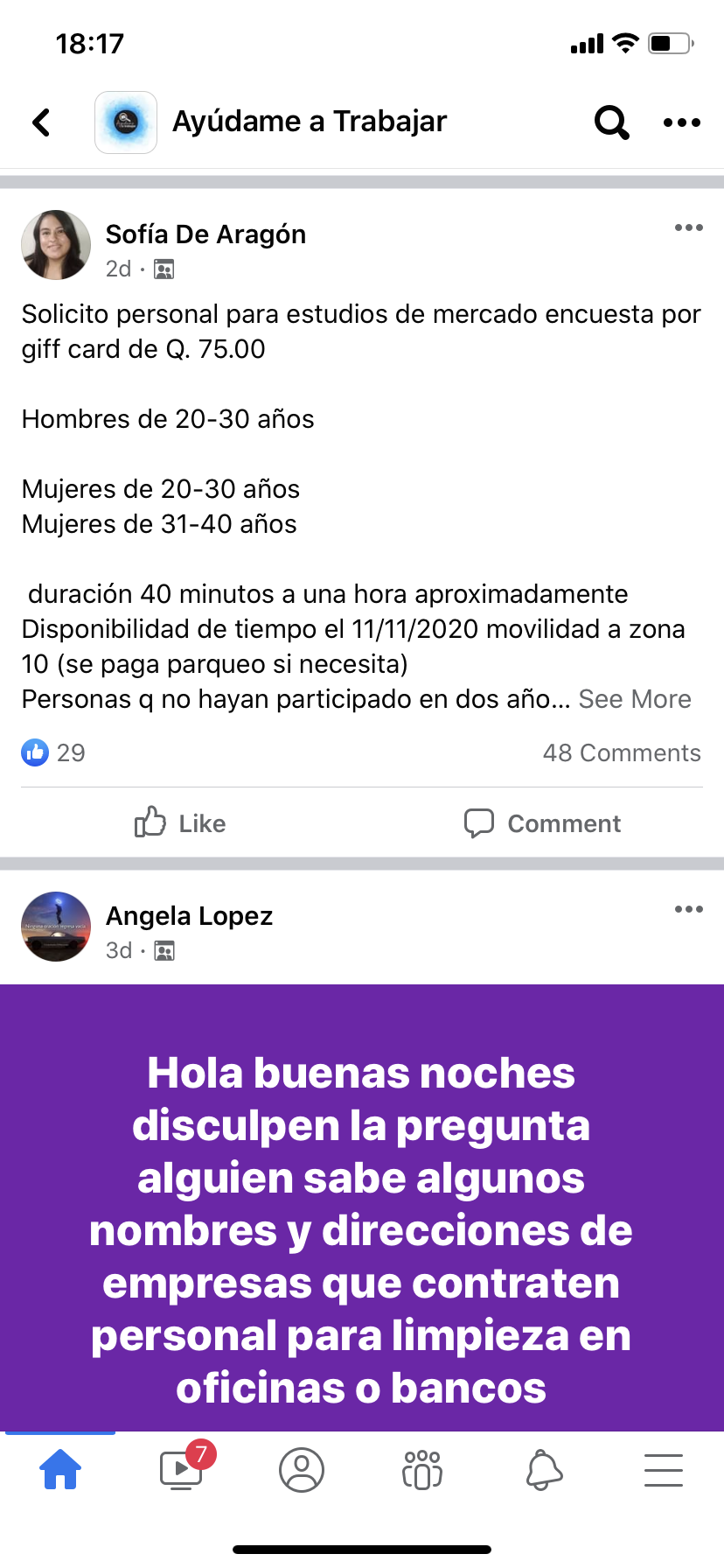Open the group overflow menu
This screenshot has width=724, height=1568.
tap(681, 122)
